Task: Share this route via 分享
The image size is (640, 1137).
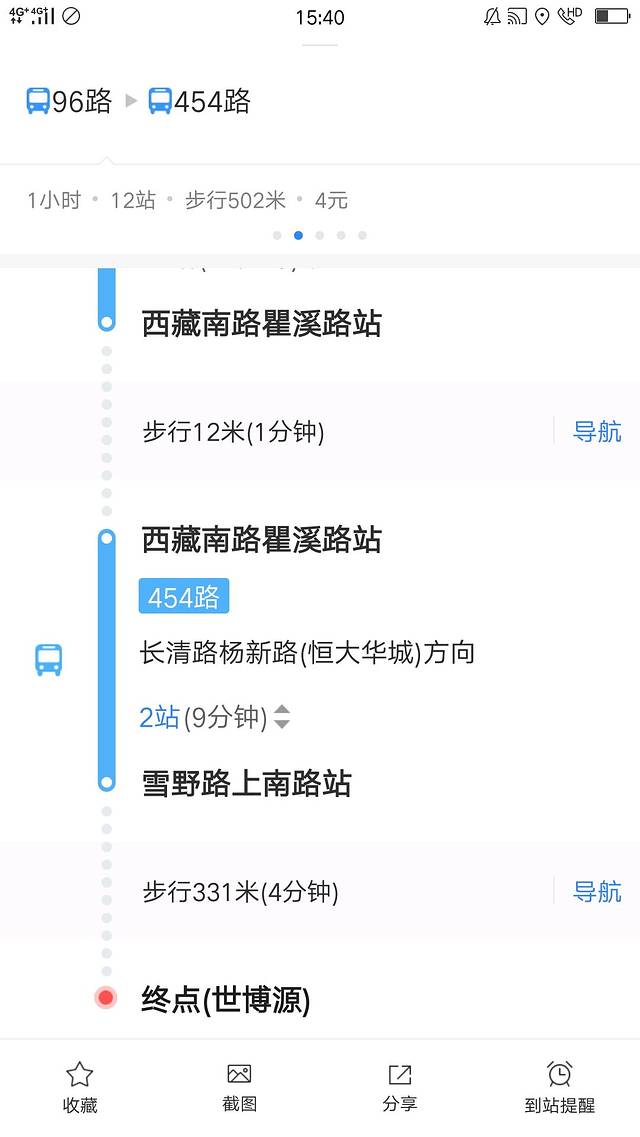Action: click(x=399, y=1087)
